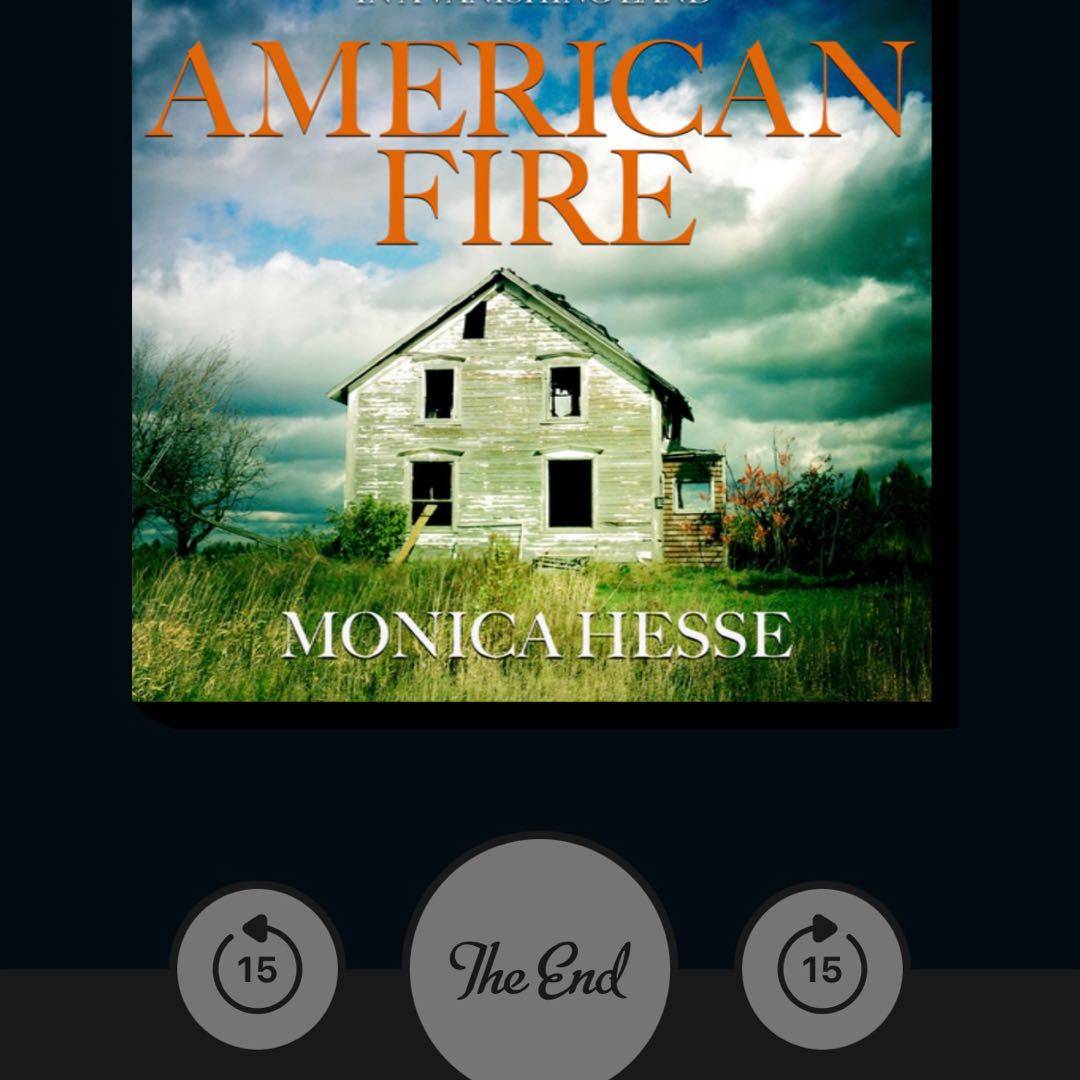Skip forward 15 seconds
1080x1080 pixels.
coord(822,968)
